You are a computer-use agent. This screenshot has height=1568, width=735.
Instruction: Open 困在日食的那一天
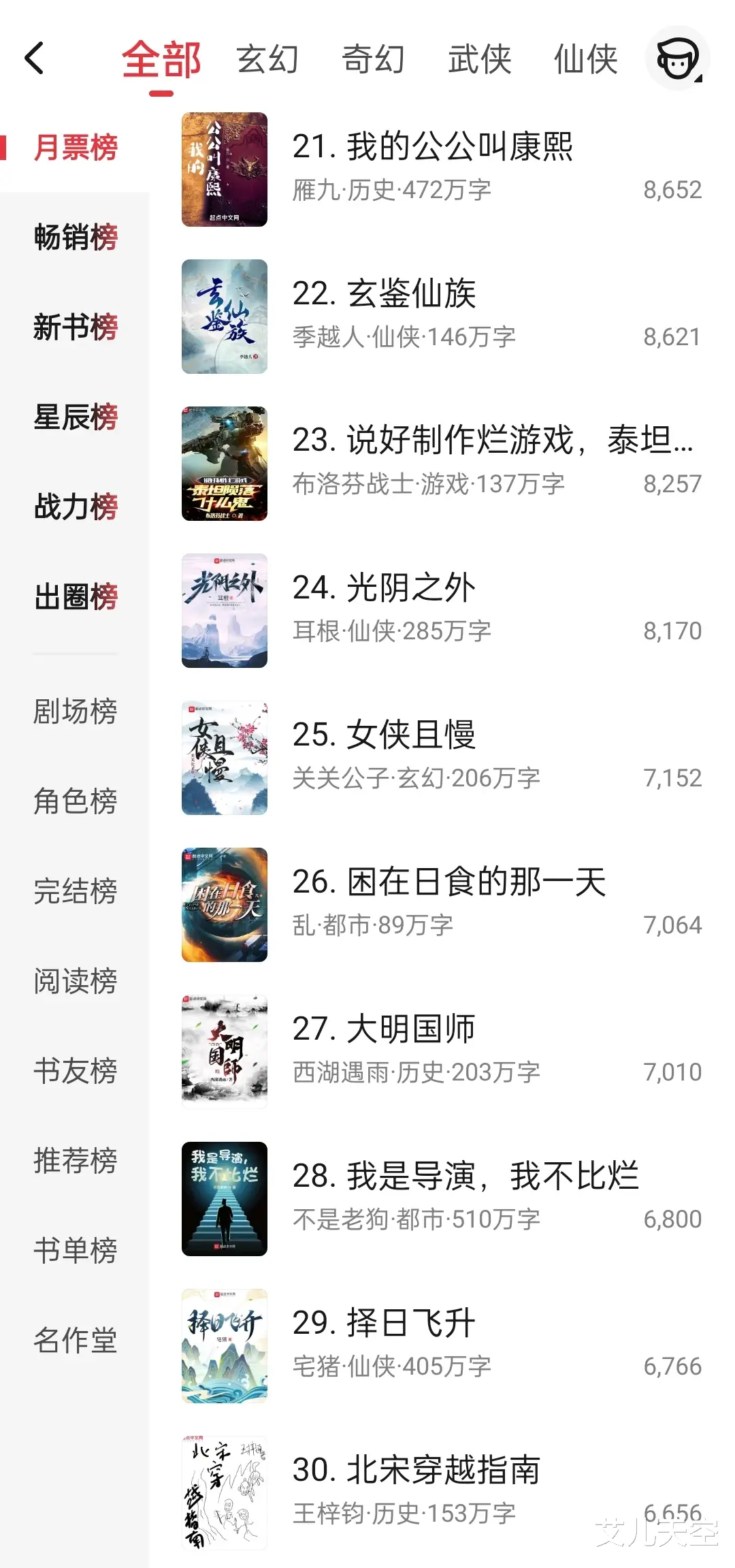click(x=449, y=882)
